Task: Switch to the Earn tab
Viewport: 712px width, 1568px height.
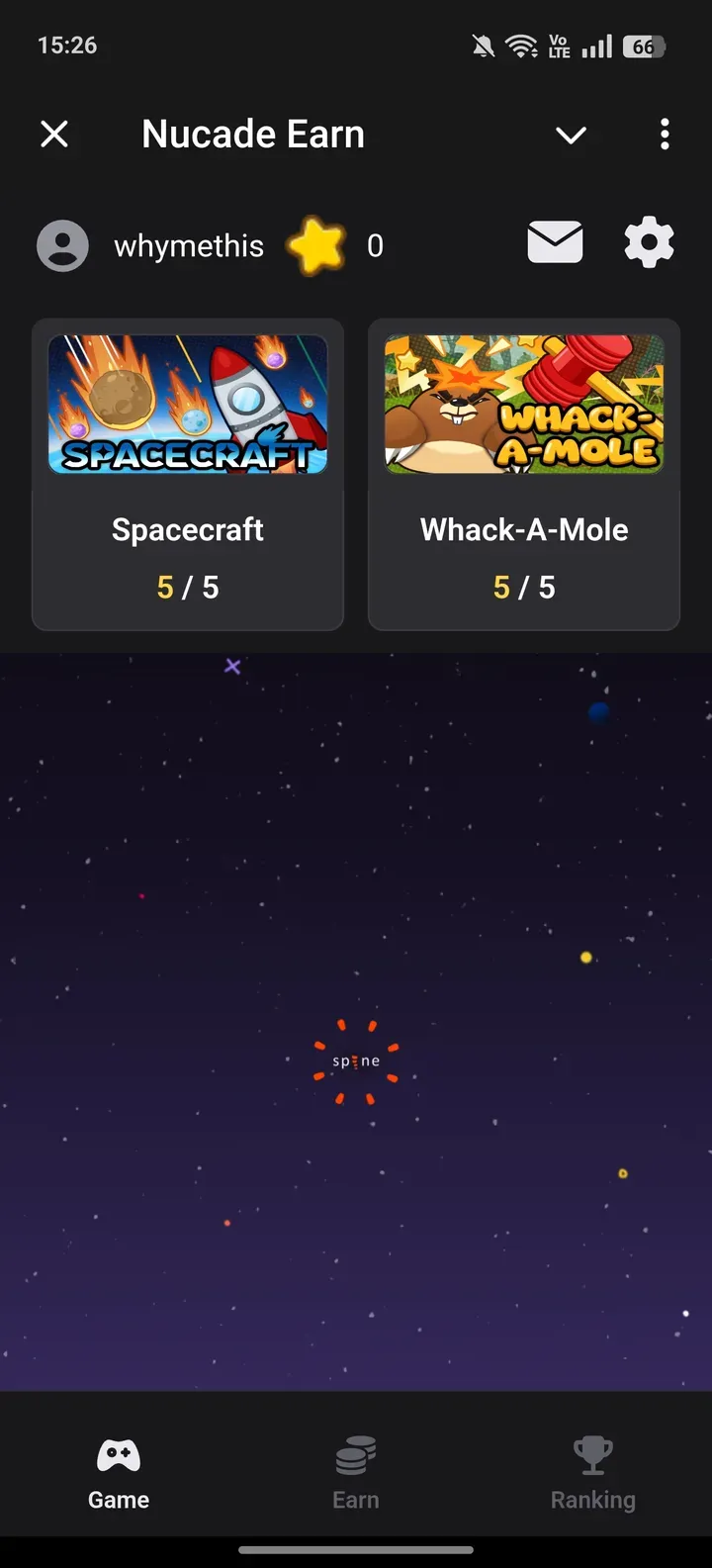Action: [355, 1474]
